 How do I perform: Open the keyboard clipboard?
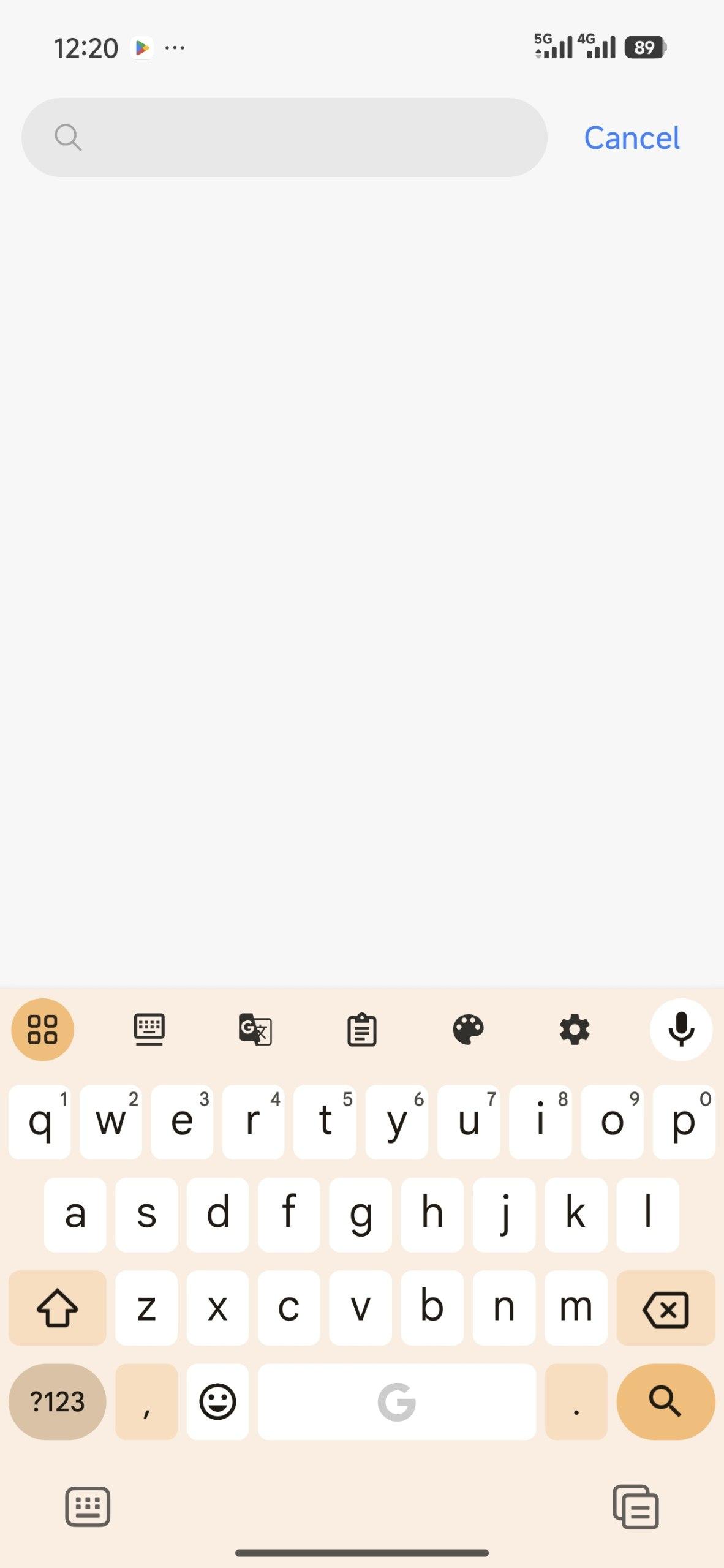click(362, 1030)
